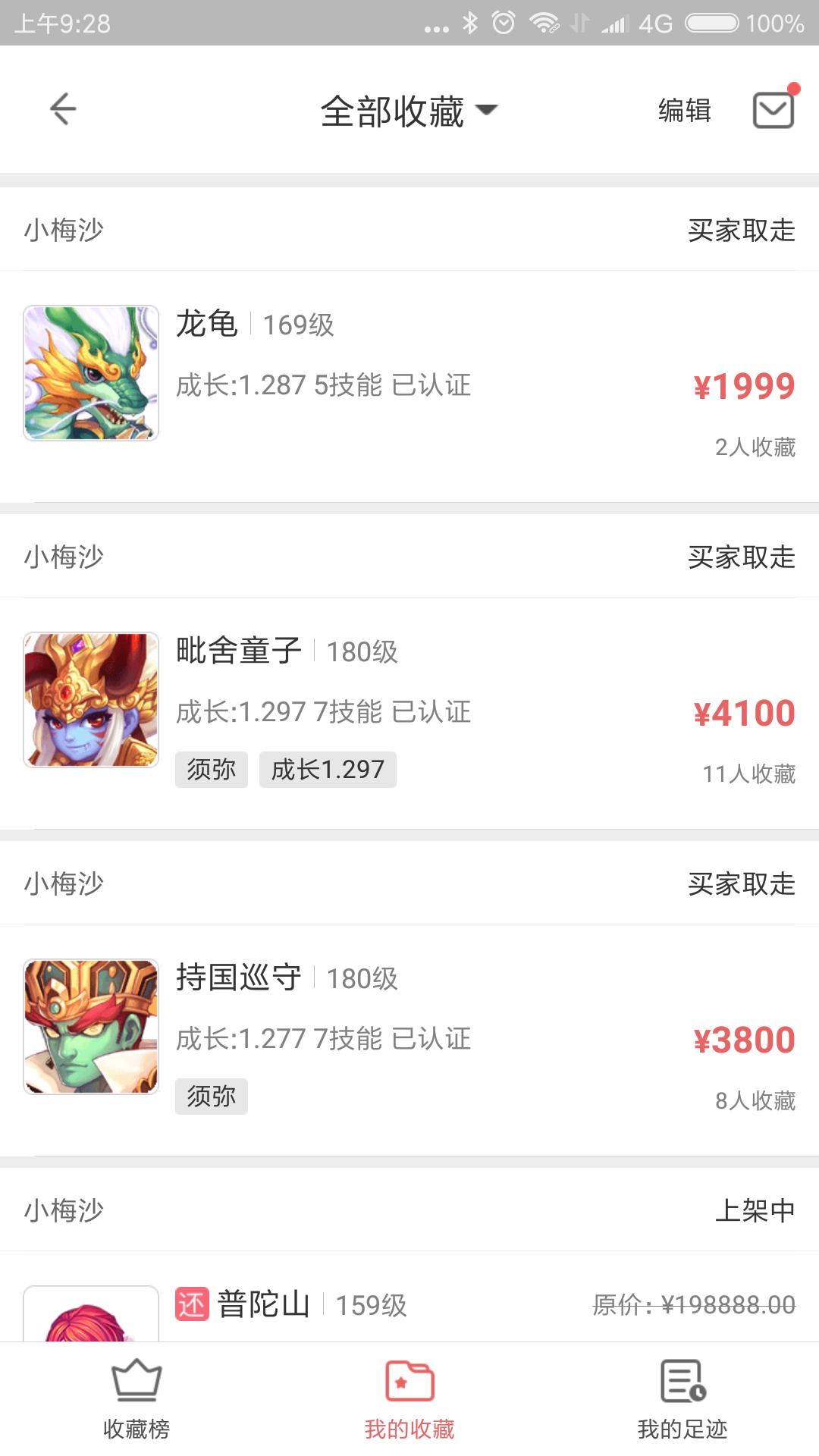Go back using the arrow icon
This screenshot has width=819, height=1456.
[63, 109]
